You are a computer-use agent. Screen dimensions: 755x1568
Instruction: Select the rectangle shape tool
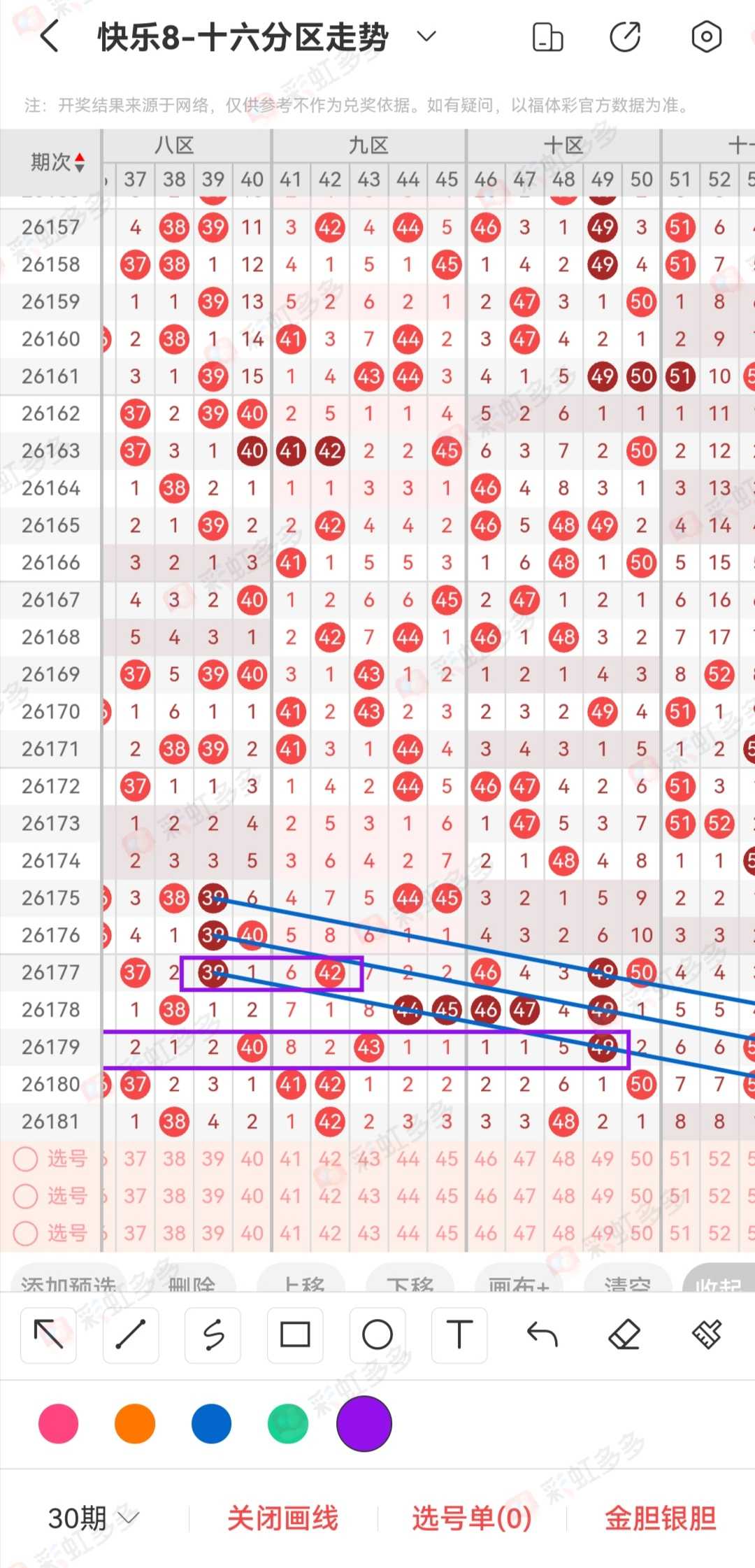point(295,1334)
